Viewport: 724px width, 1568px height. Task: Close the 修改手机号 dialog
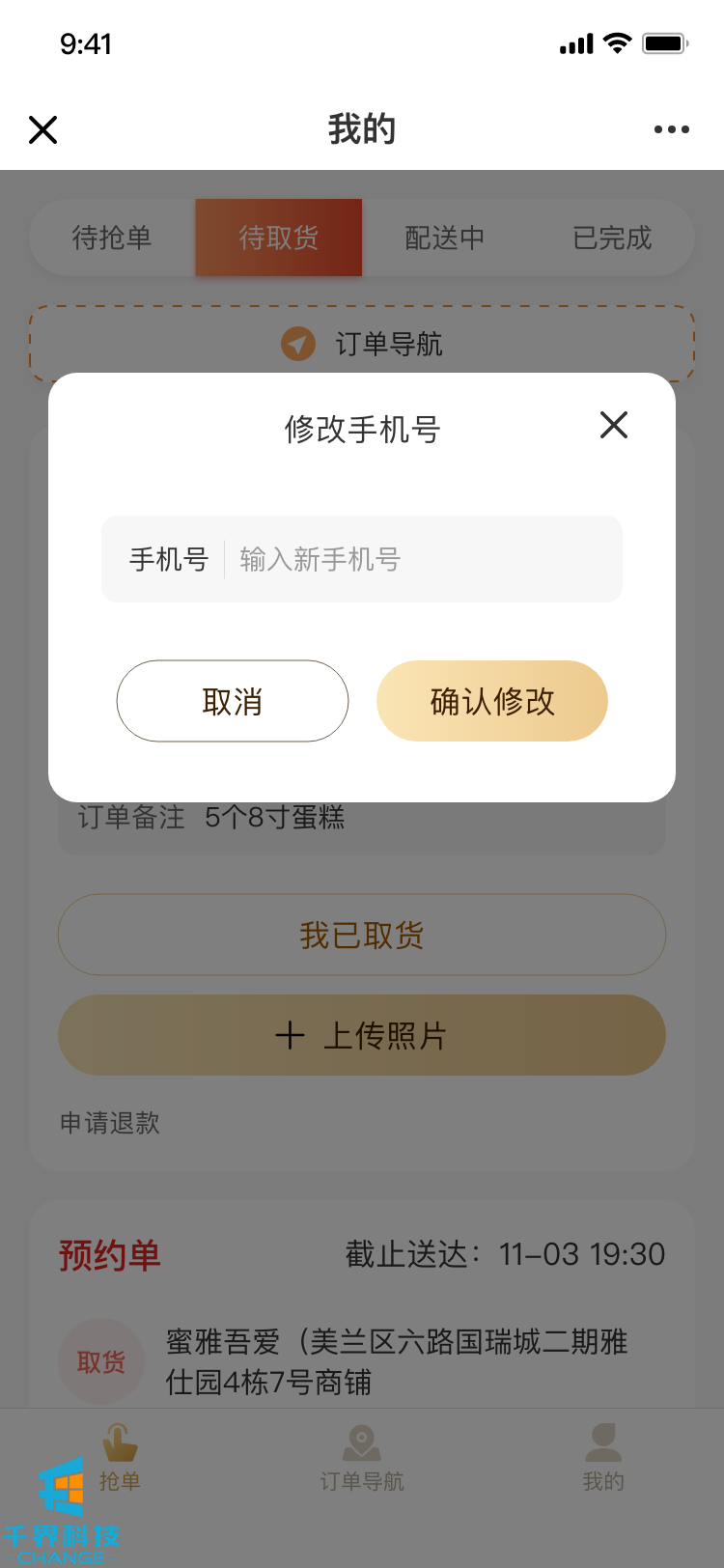coord(614,425)
